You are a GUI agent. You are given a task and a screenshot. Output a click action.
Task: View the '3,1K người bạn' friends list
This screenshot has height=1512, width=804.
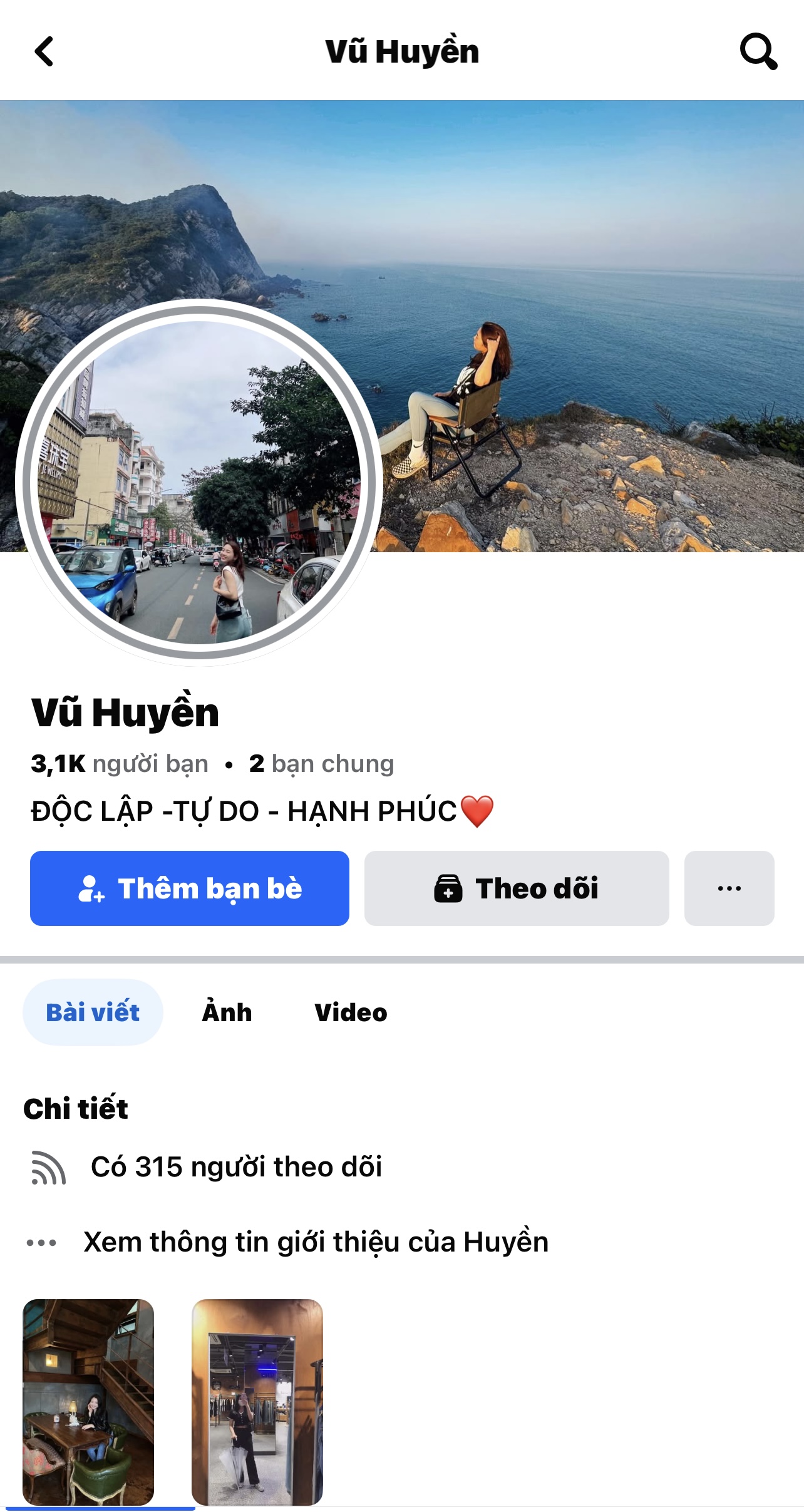pos(120,764)
